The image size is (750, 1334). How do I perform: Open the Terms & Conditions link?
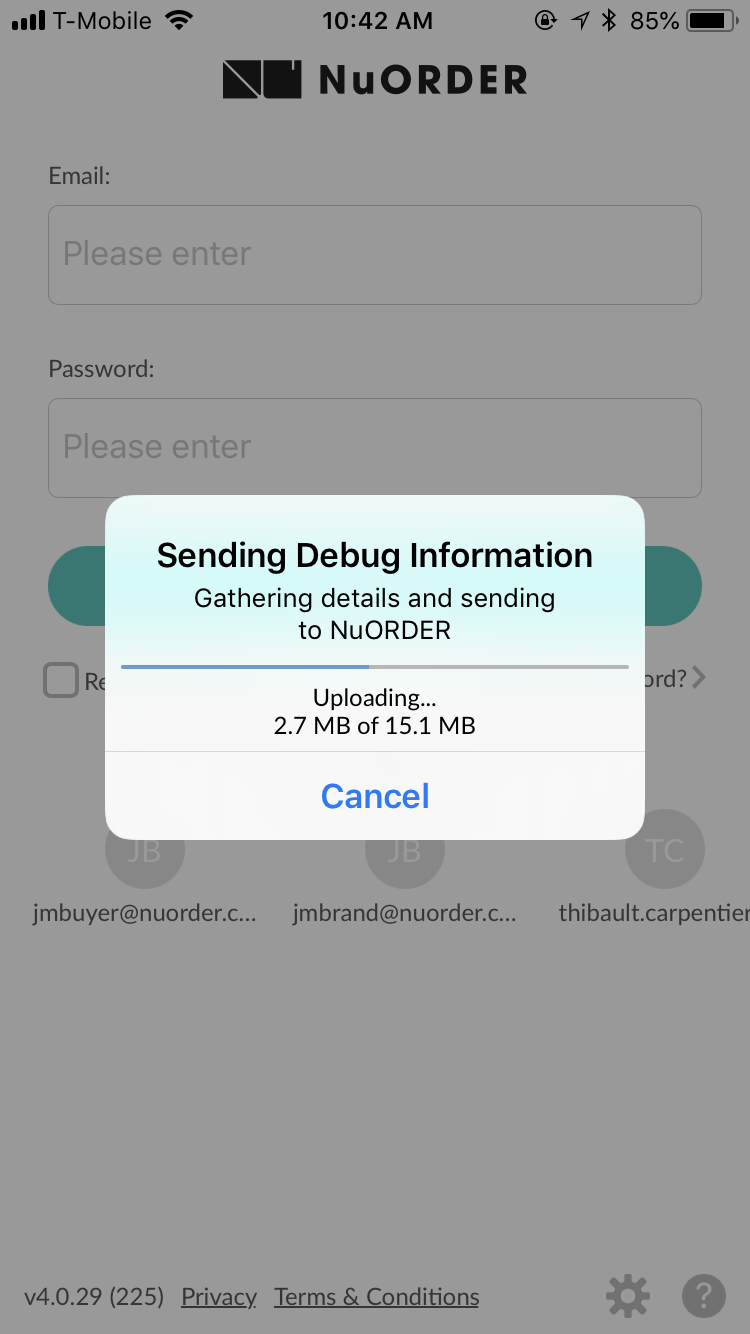[377, 1297]
